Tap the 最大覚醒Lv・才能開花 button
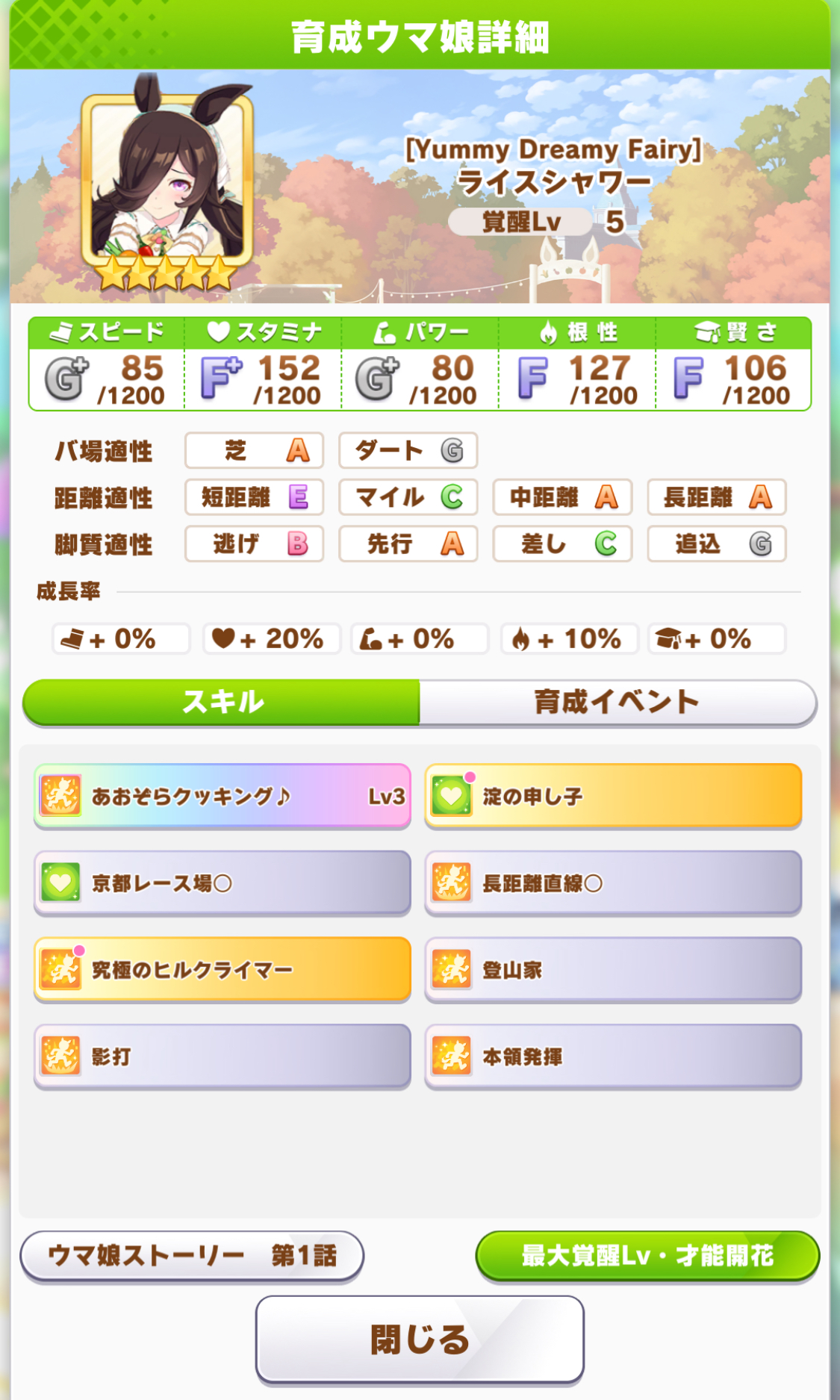 pyautogui.click(x=647, y=1256)
